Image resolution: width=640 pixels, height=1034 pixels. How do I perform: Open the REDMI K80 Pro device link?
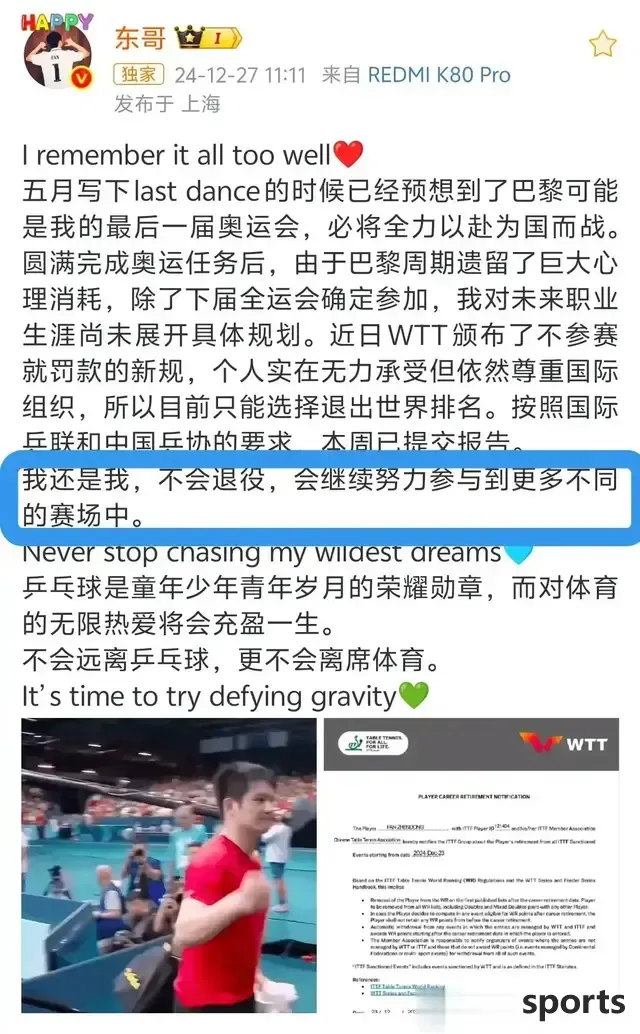(439, 75)
